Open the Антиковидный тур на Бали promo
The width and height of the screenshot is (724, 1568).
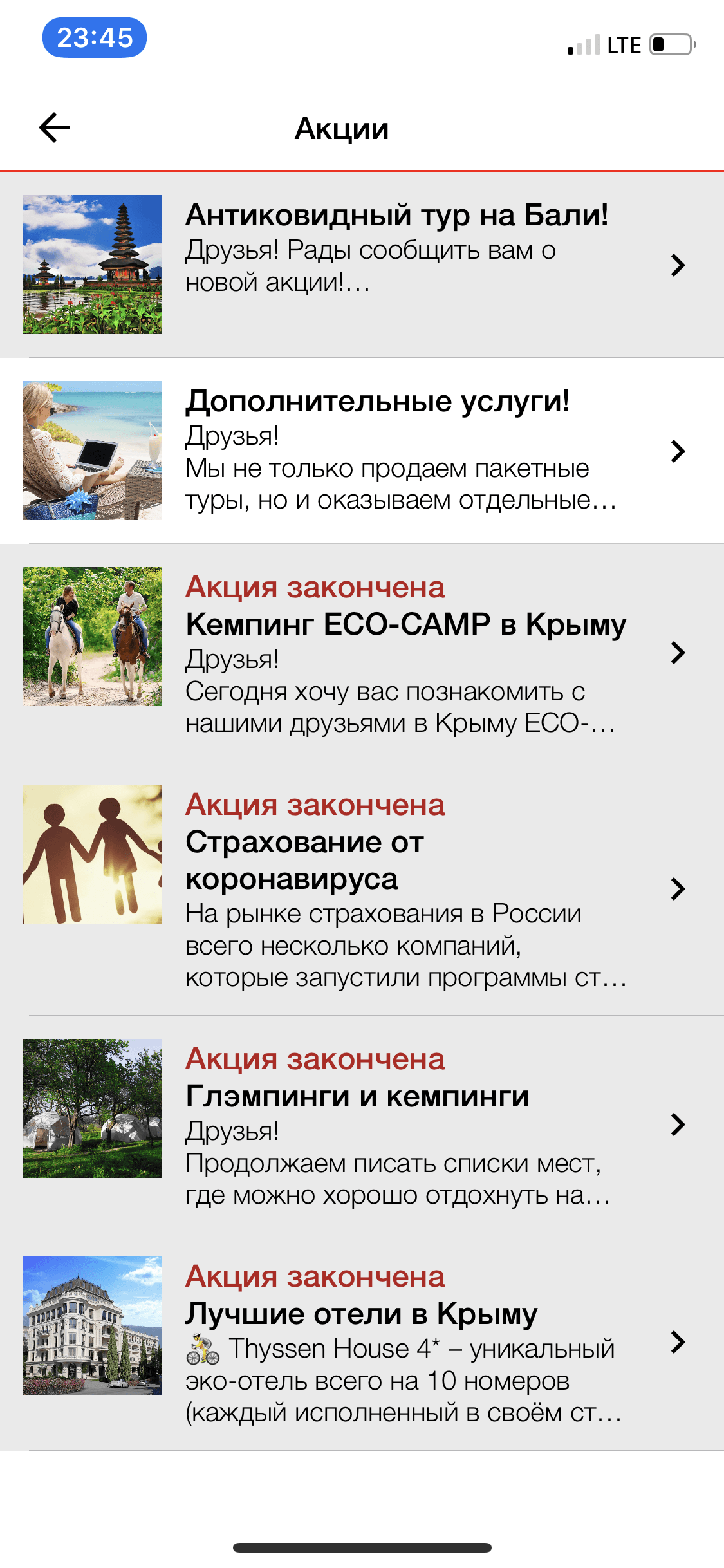[x=396, y=216]
